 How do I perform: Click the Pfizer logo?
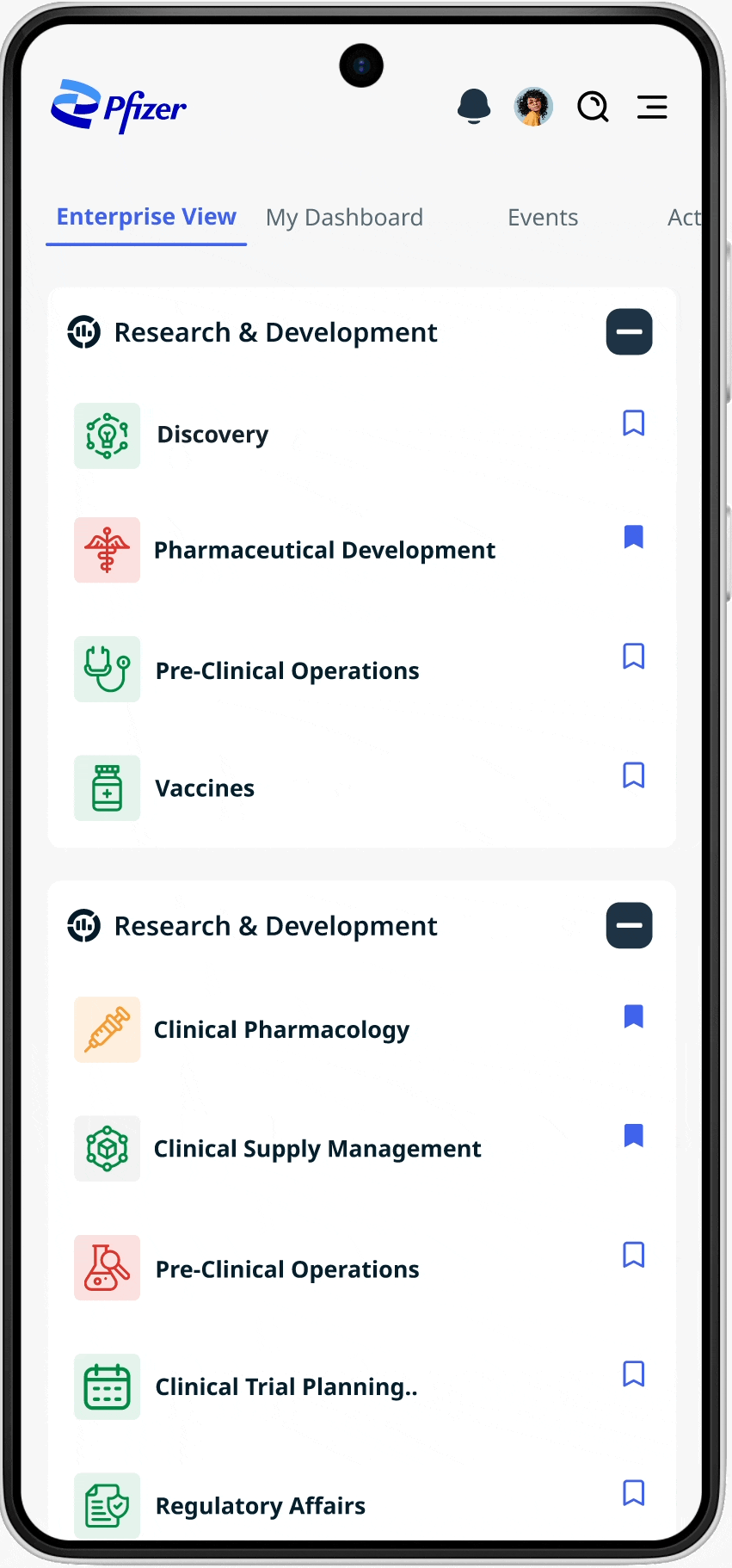(119, 106)
